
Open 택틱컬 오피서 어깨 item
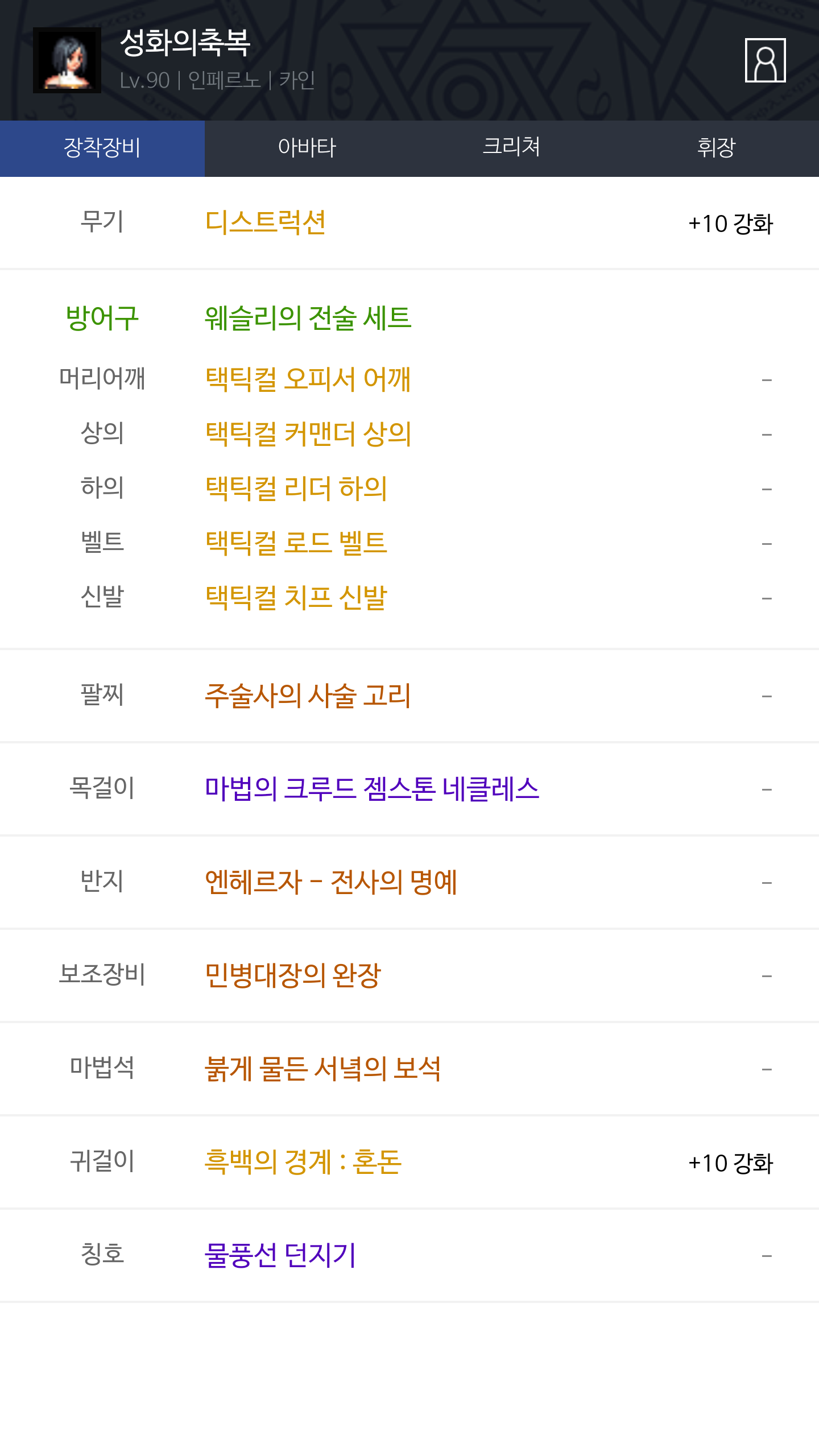[308, 379]
